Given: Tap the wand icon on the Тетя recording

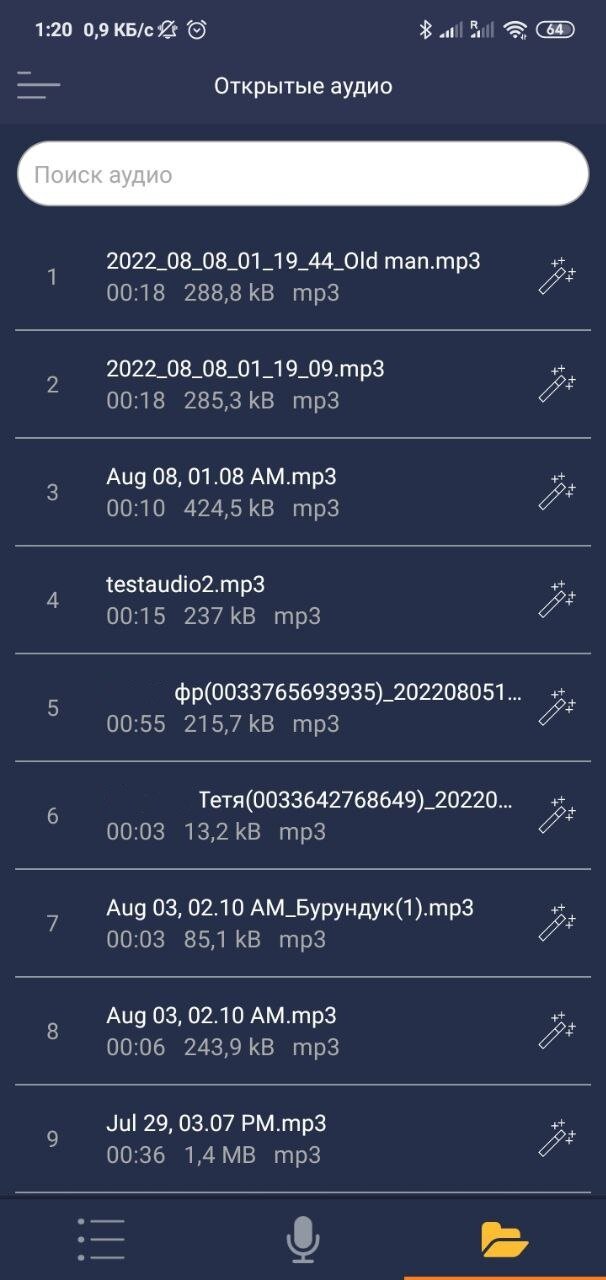Looking at the screenshot, I should tap(557, 816).
